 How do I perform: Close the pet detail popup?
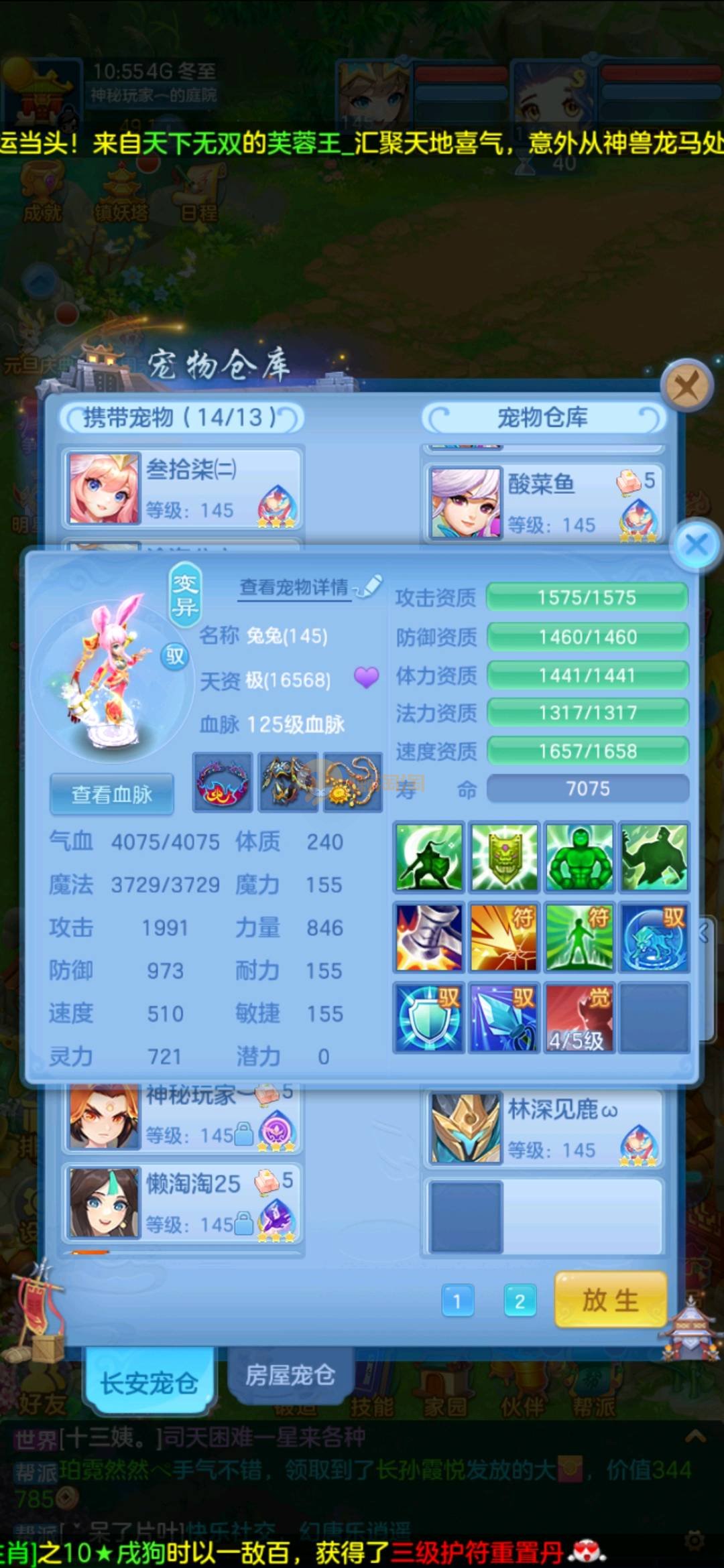pos(696,544)
